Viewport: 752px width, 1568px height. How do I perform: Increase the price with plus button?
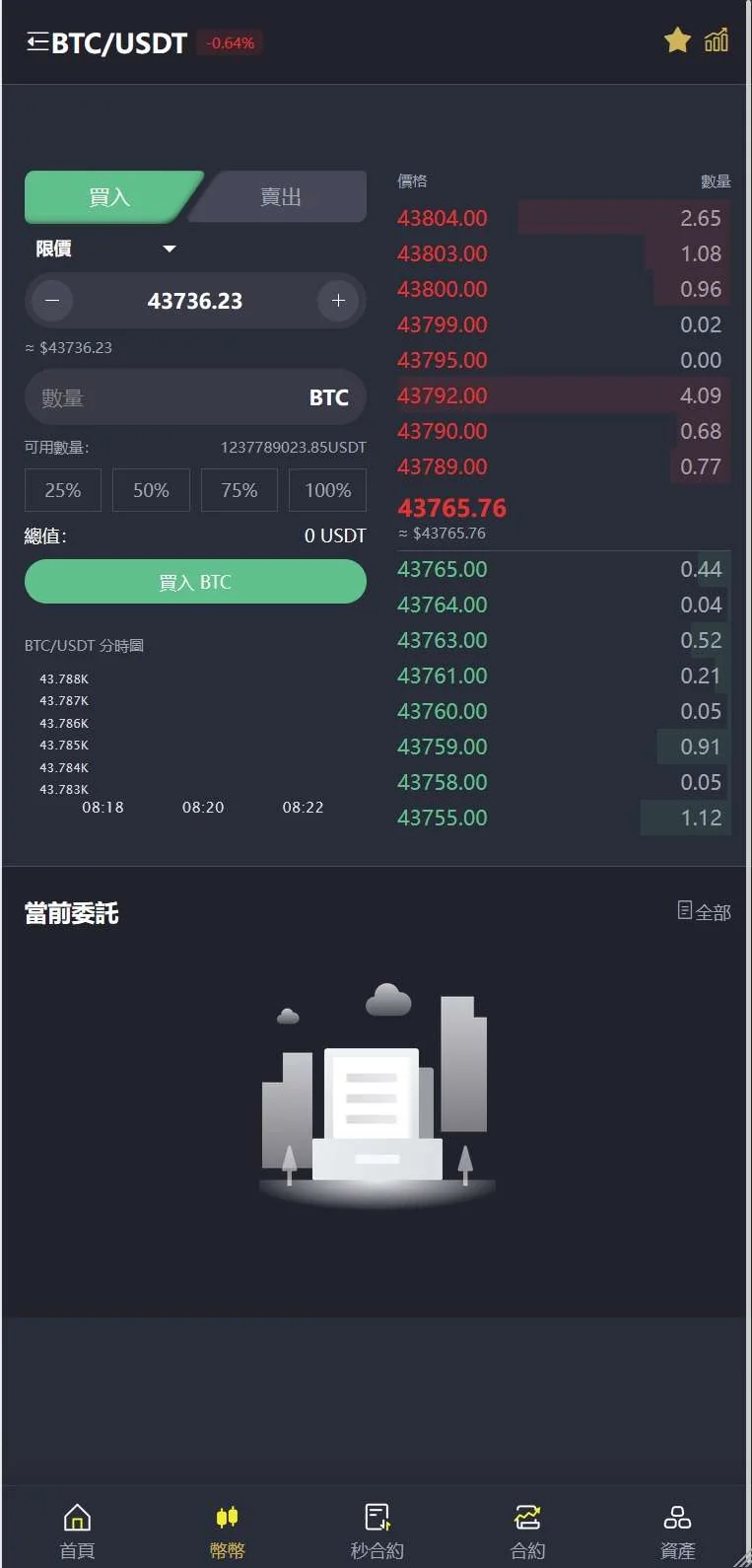(338, 301)
